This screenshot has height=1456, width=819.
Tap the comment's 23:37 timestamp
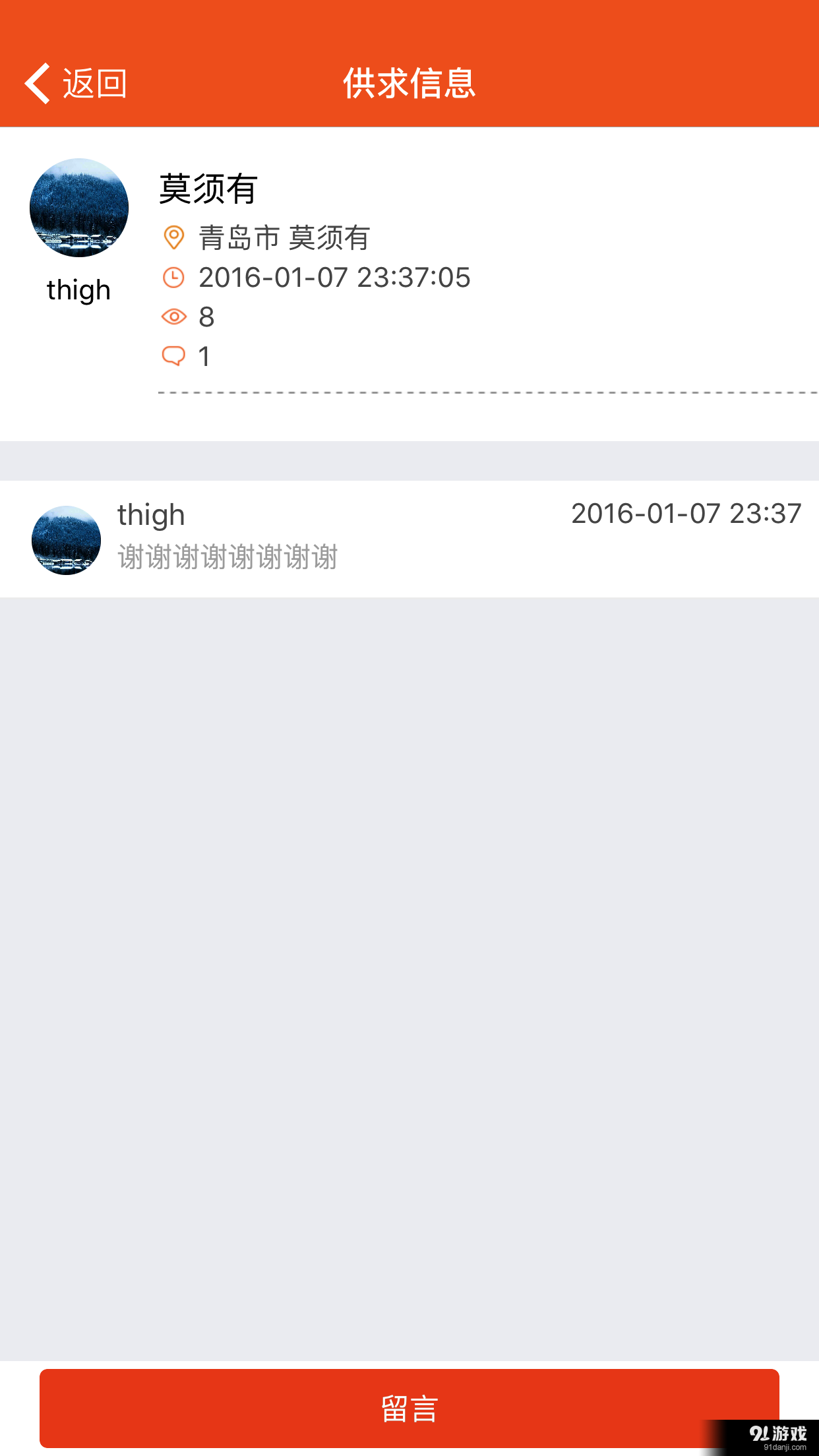pyautogui.click(x=686, y=514)
